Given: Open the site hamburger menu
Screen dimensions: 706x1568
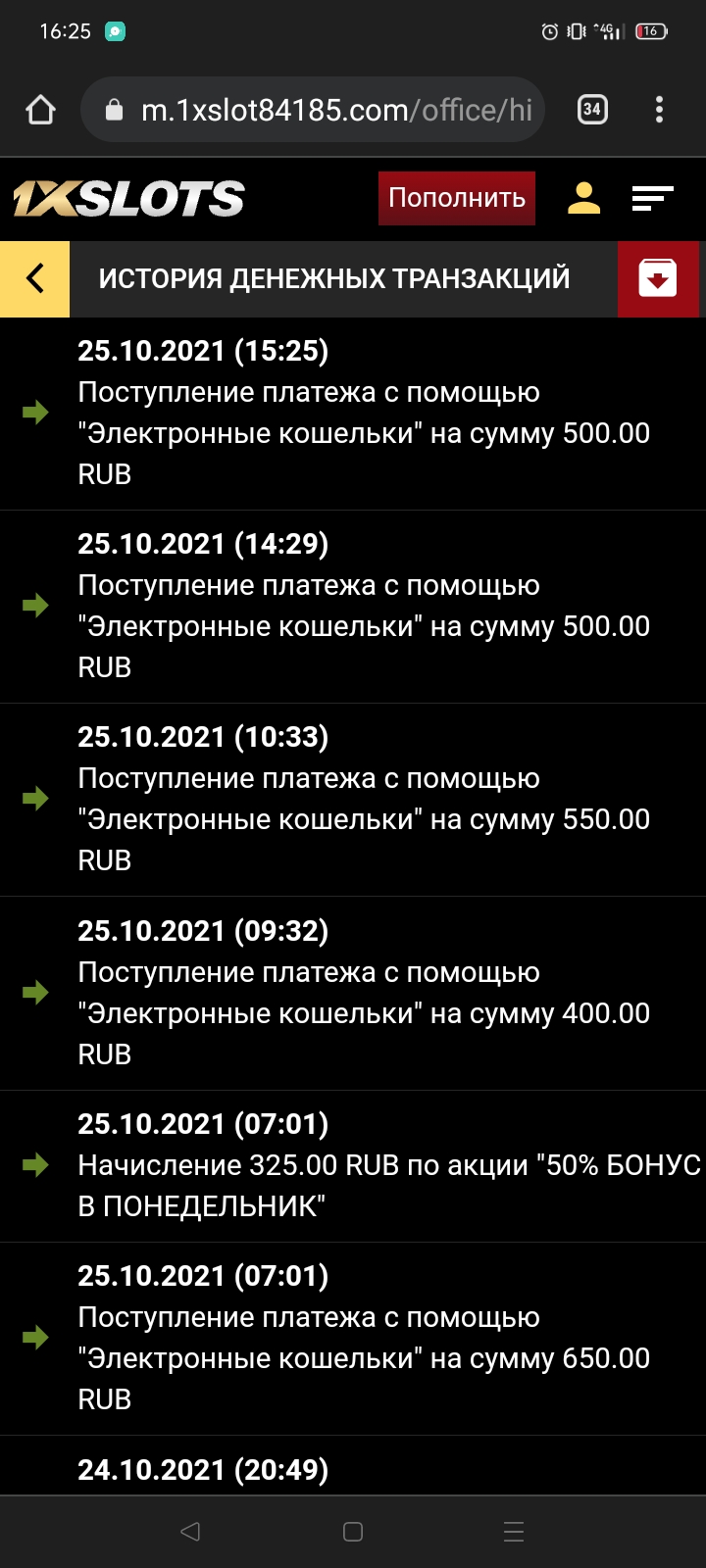Looking at the screenshot, I should [652, 198].
